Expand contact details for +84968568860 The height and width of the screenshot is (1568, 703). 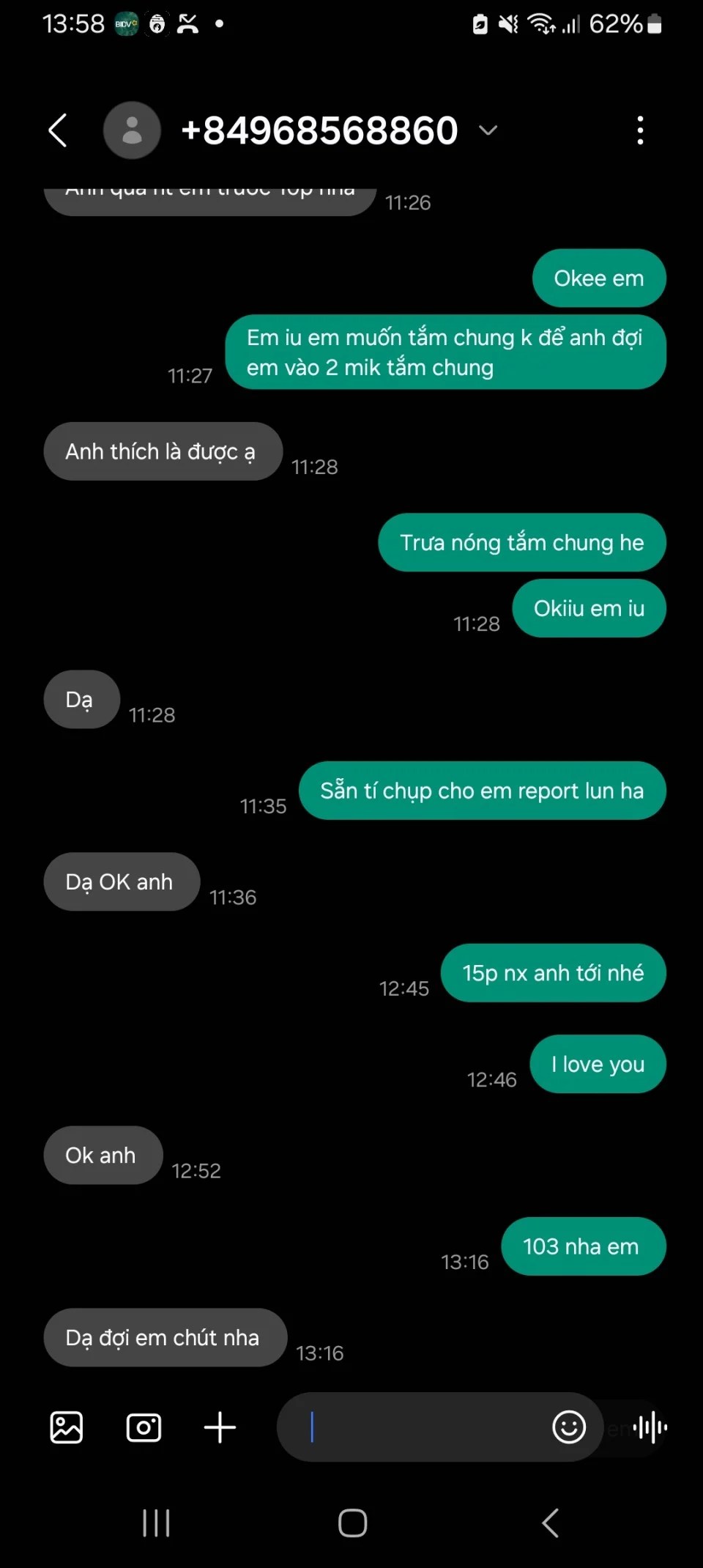point(488,130)
